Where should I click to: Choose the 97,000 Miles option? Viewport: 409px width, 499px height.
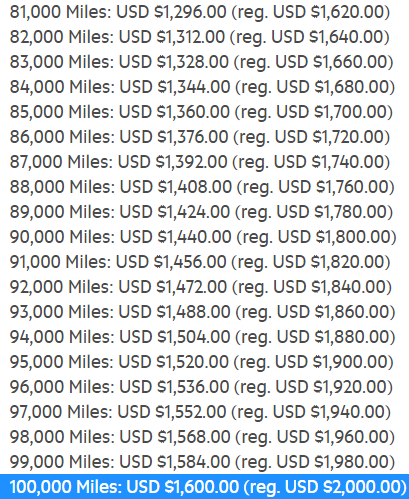(x=204, y=412)
